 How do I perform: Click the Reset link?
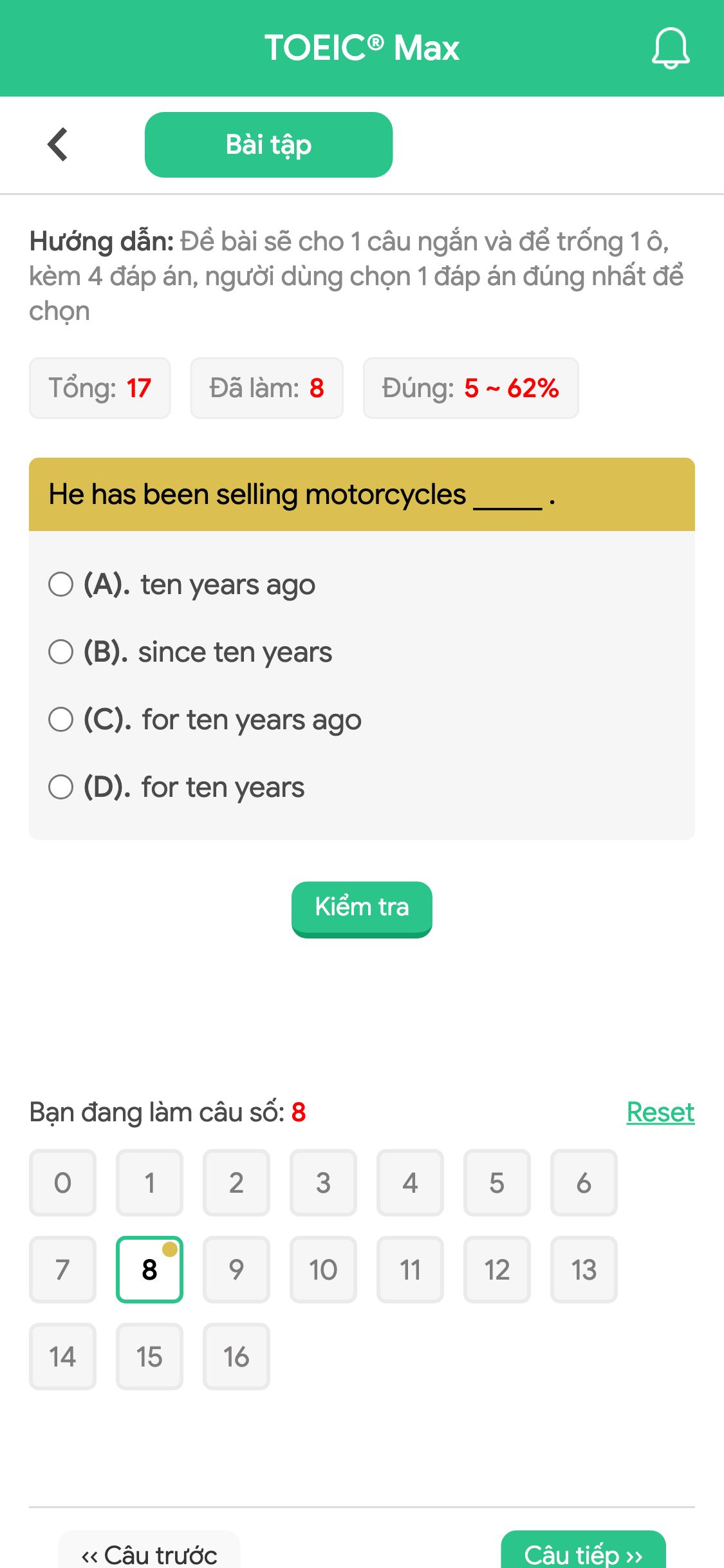(660, 1112)
